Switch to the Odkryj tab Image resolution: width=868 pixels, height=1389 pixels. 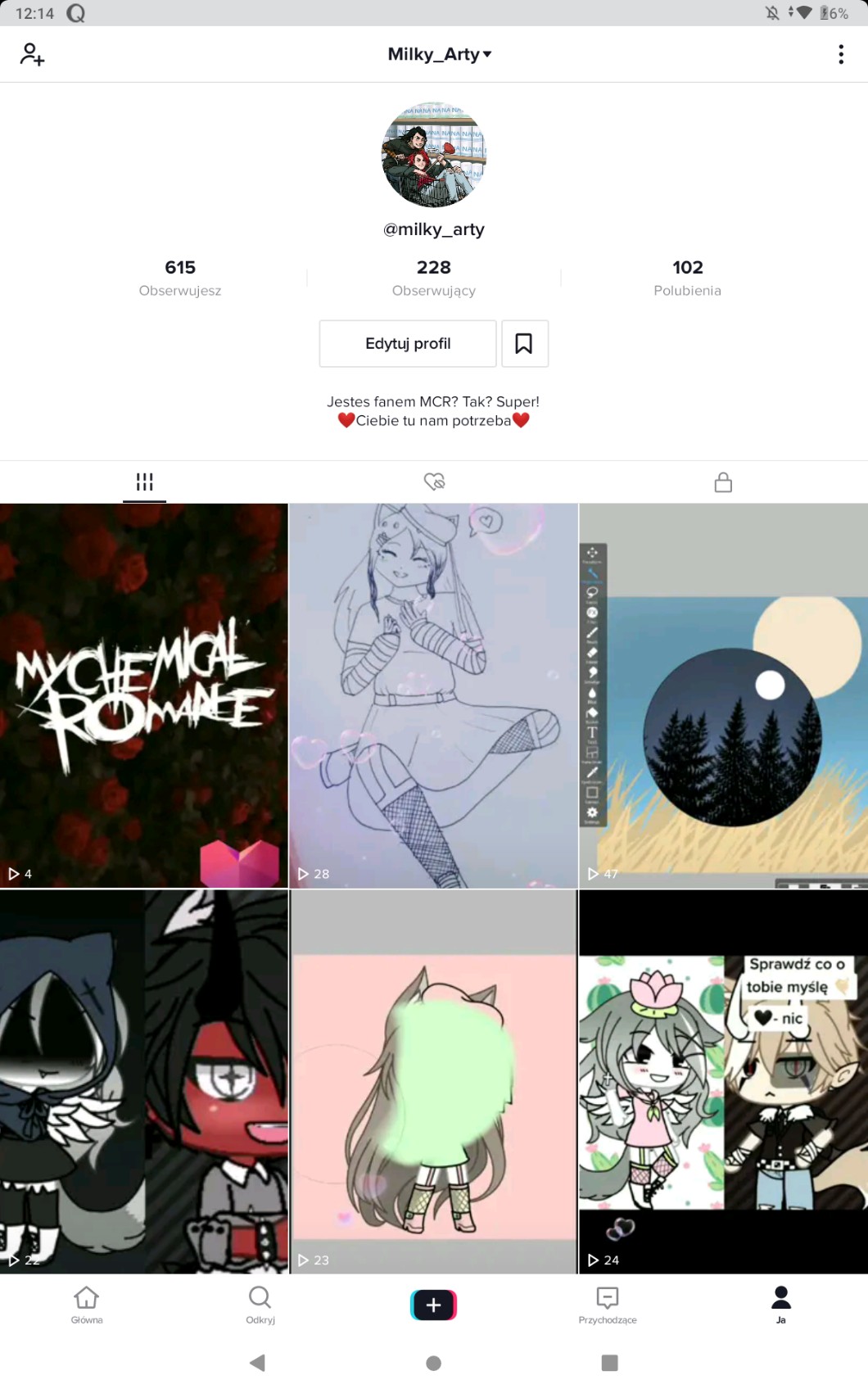click(x=260, y=1304)
